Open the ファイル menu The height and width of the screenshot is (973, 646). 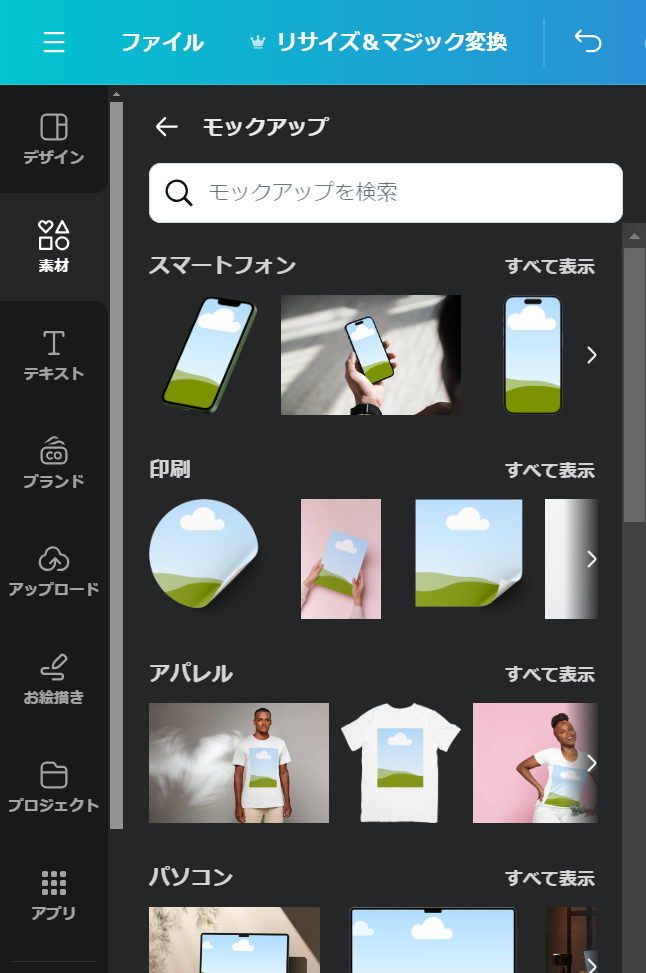(x=162, y=42)
